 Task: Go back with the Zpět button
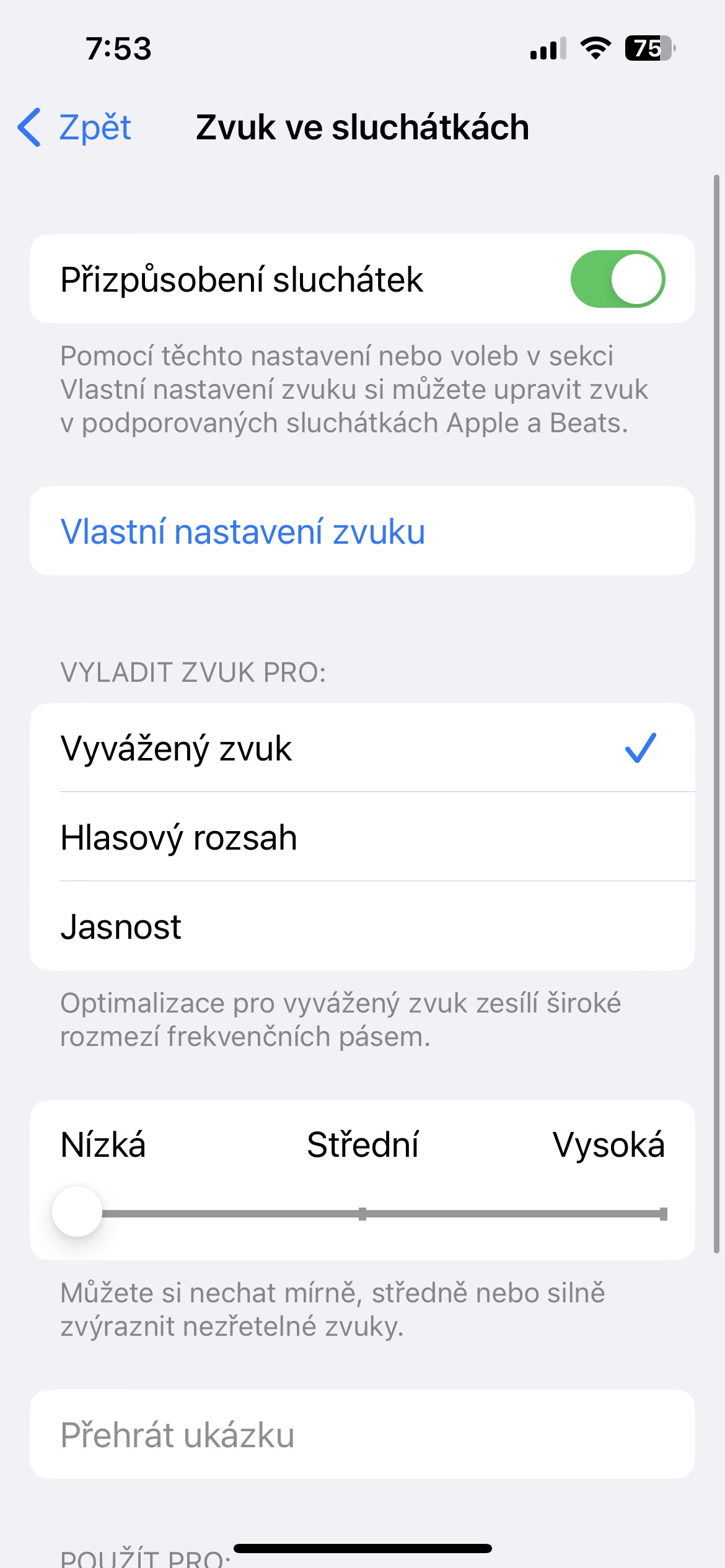76,128
